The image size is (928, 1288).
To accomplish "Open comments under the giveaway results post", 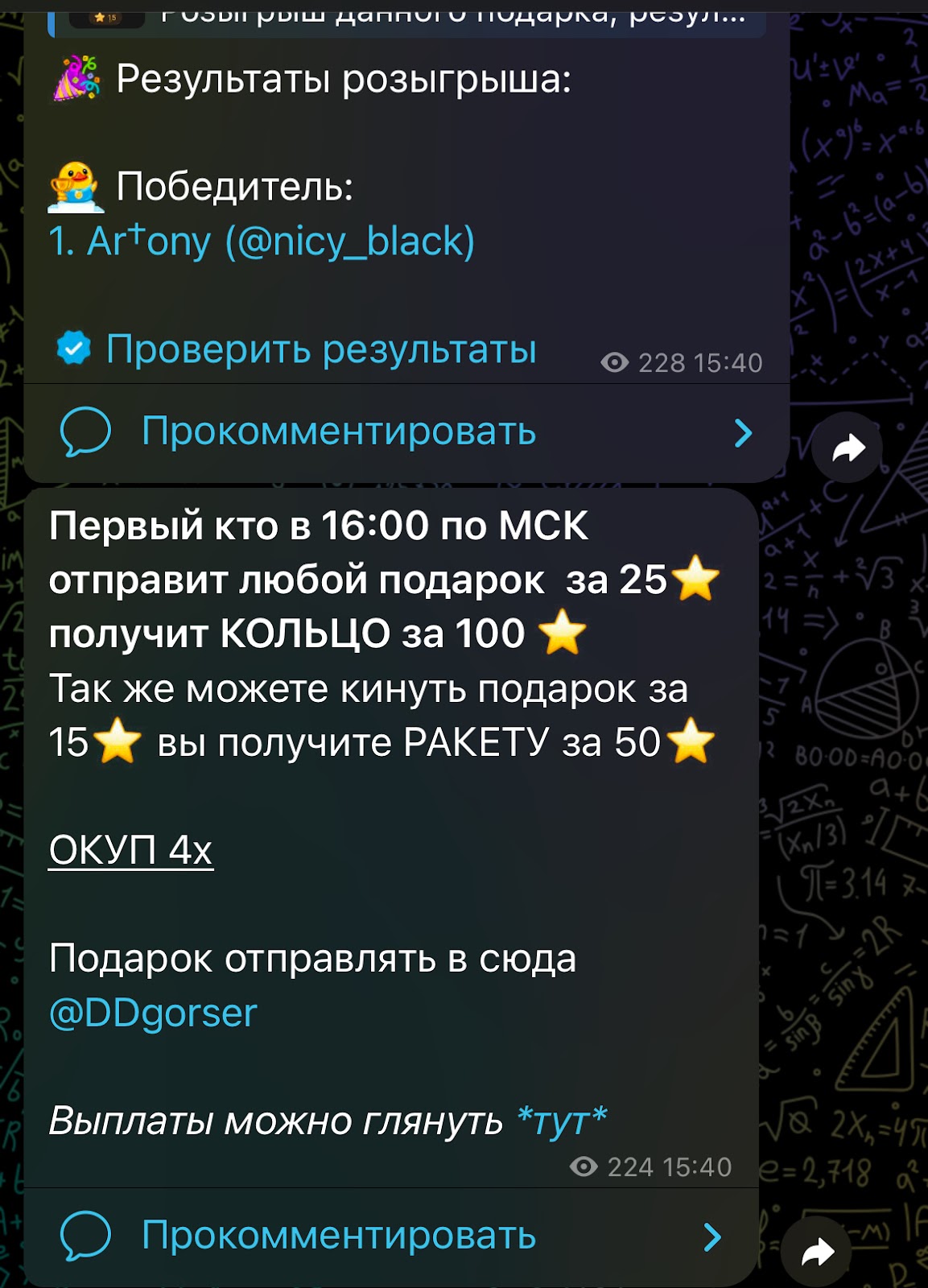I will point(338,431).
